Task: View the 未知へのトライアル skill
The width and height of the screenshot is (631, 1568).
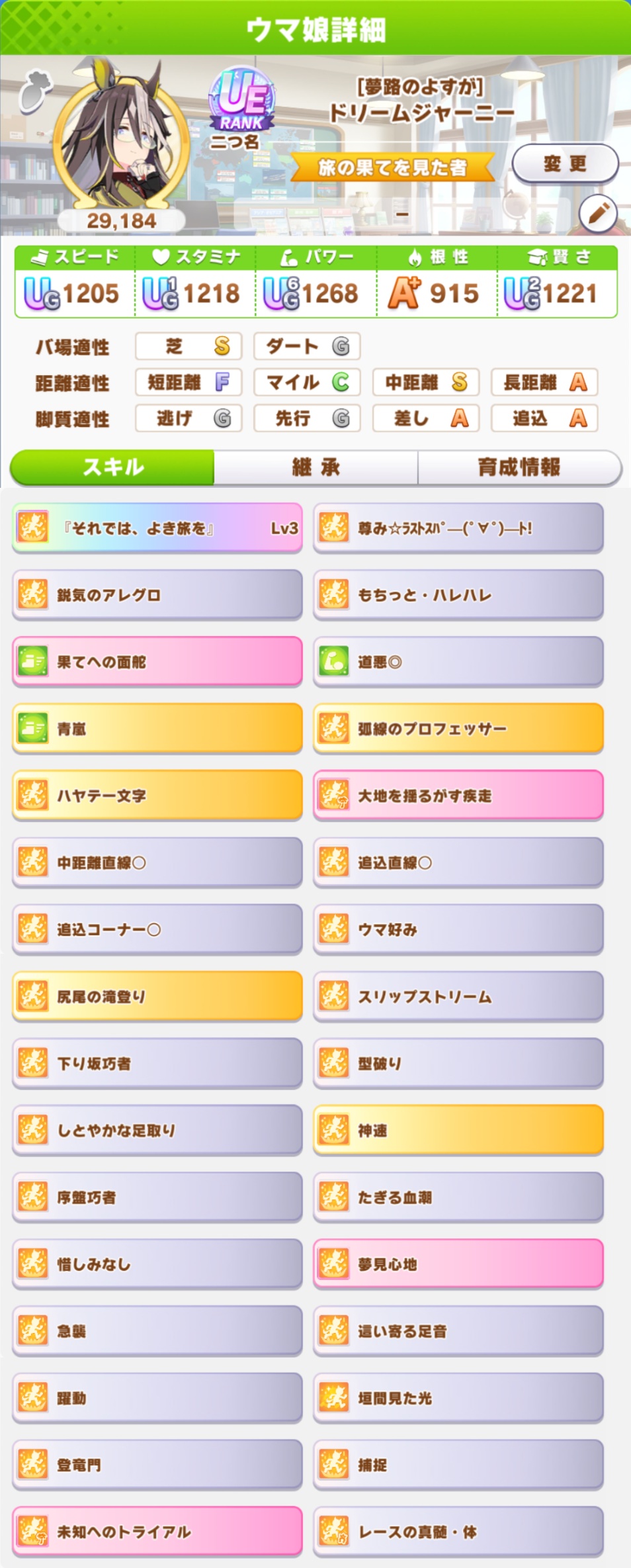Action: (x=157, y=1531)
